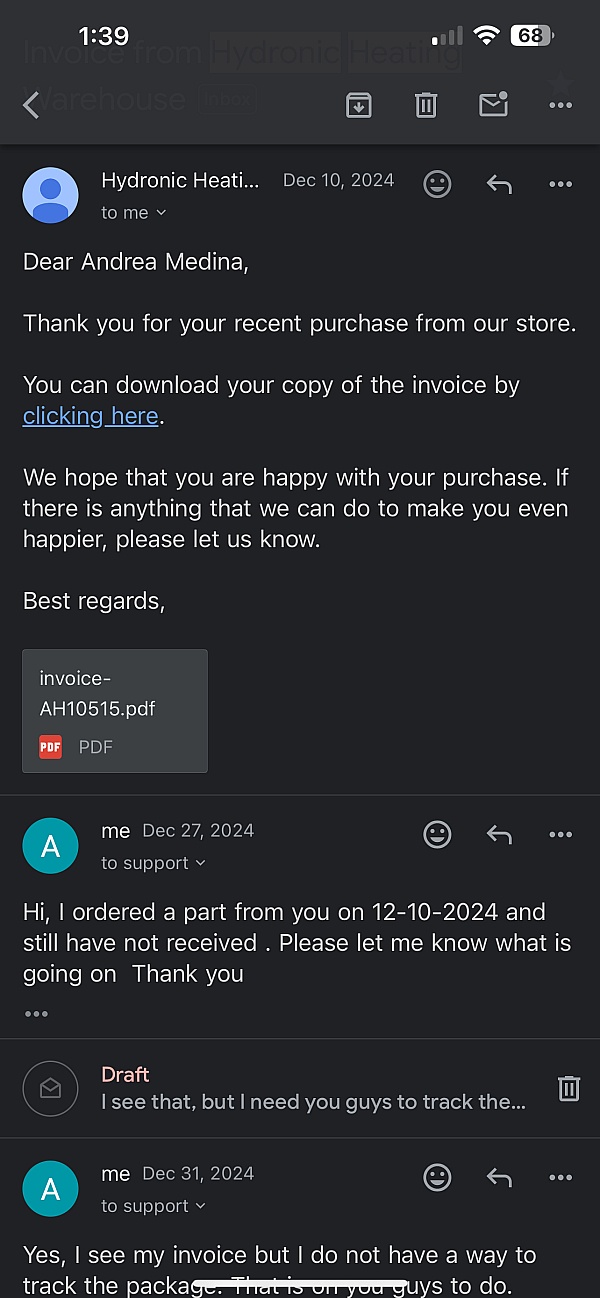The height and width of the screenshot is (1298, 600).
Task: Open the invoice-AH10515.pdf attachment
Action: [115, 711]
